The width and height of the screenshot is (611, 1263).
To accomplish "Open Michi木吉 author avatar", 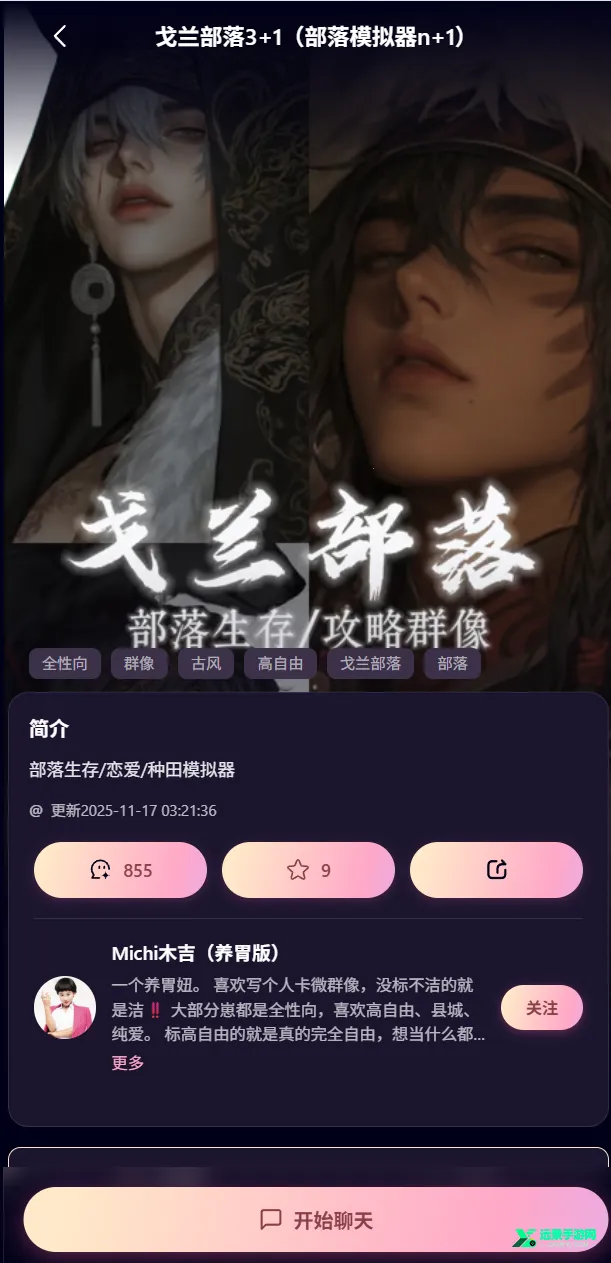I will coord(65,1007).
